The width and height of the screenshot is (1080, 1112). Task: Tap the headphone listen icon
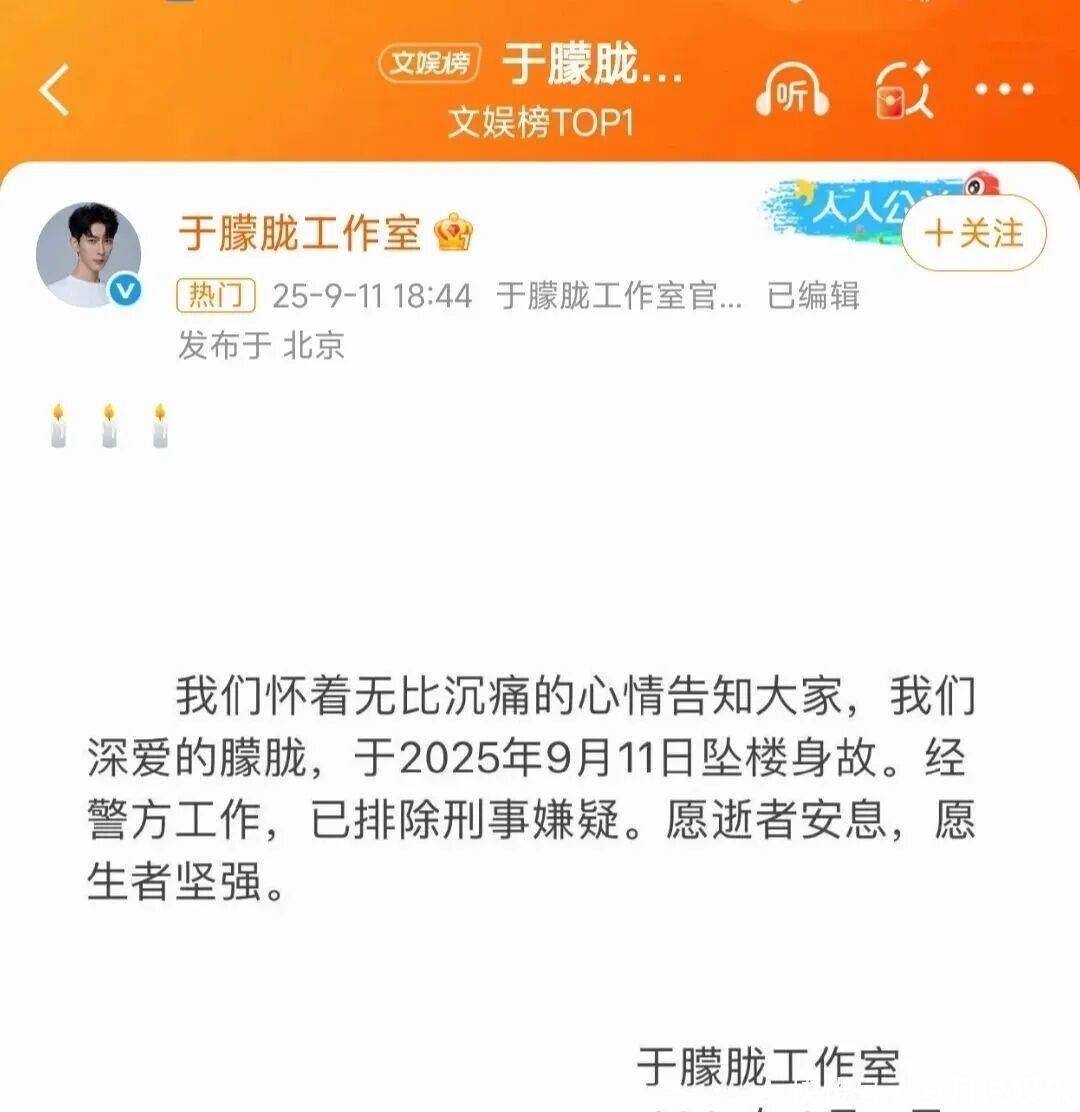point(791,92)
